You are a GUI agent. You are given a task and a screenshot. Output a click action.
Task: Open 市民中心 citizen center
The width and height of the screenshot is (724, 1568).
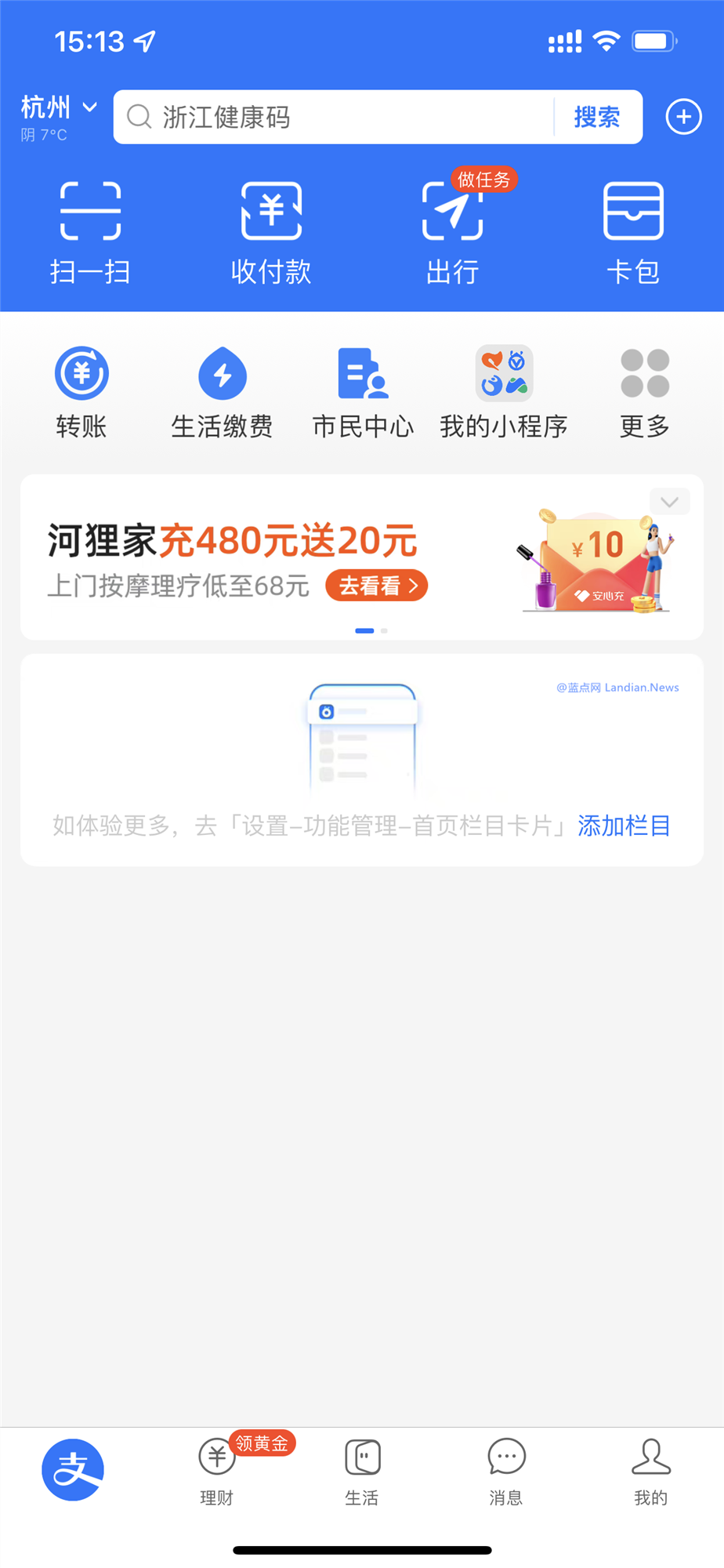coord(363,392)
